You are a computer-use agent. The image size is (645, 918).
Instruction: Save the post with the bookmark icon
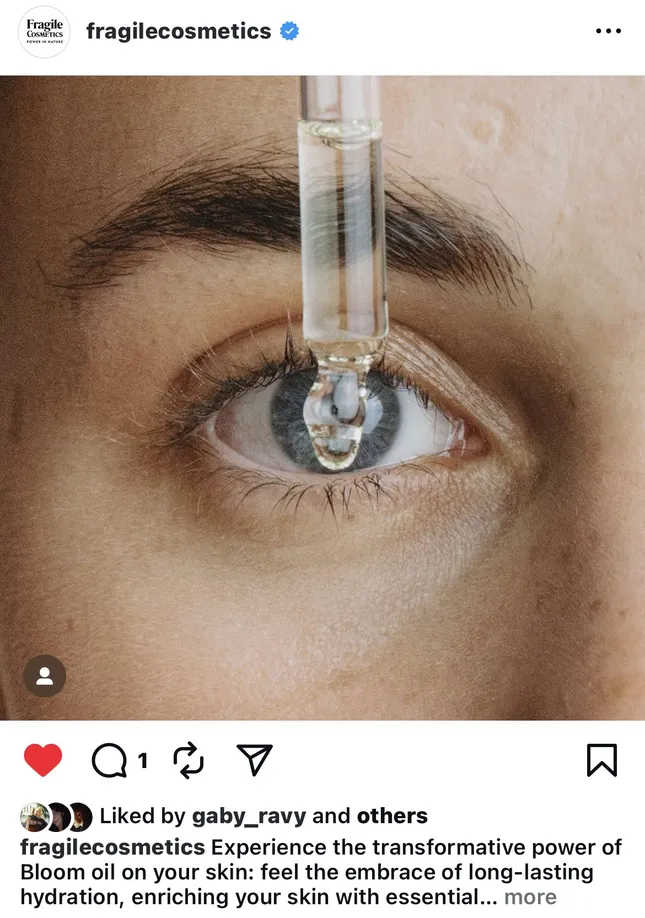coord(601,761)
